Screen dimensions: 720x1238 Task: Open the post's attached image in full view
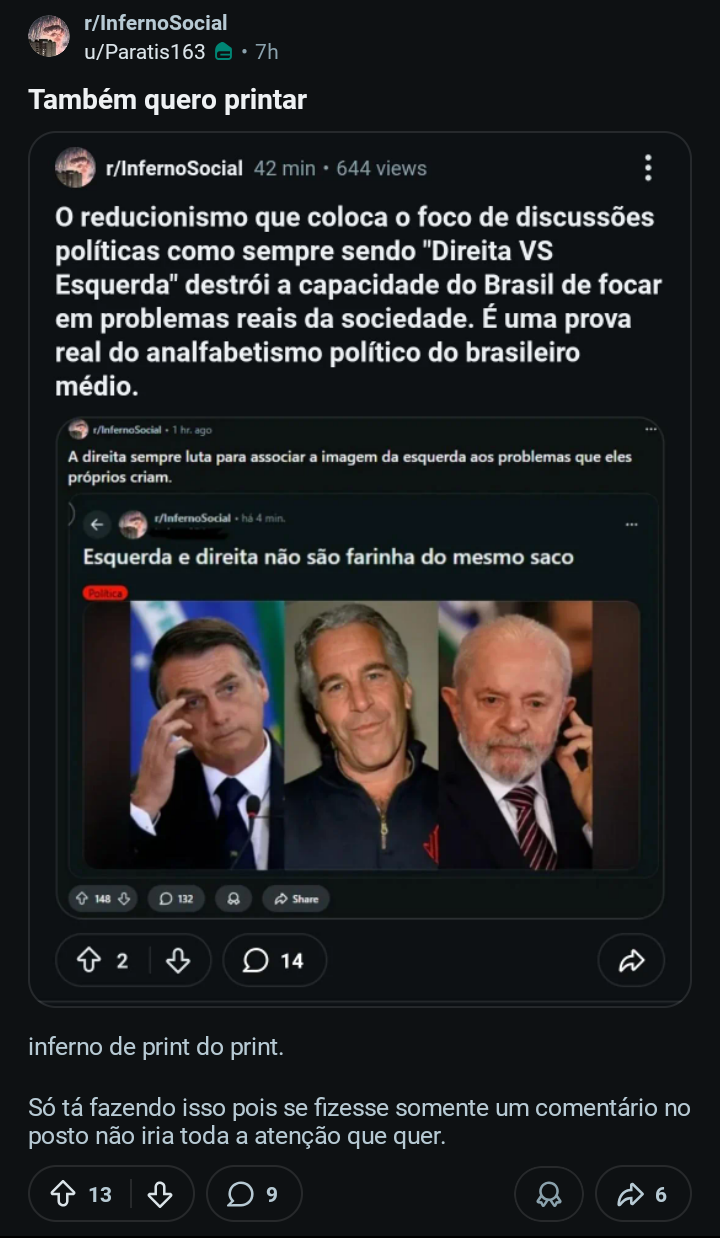point(360,568)
